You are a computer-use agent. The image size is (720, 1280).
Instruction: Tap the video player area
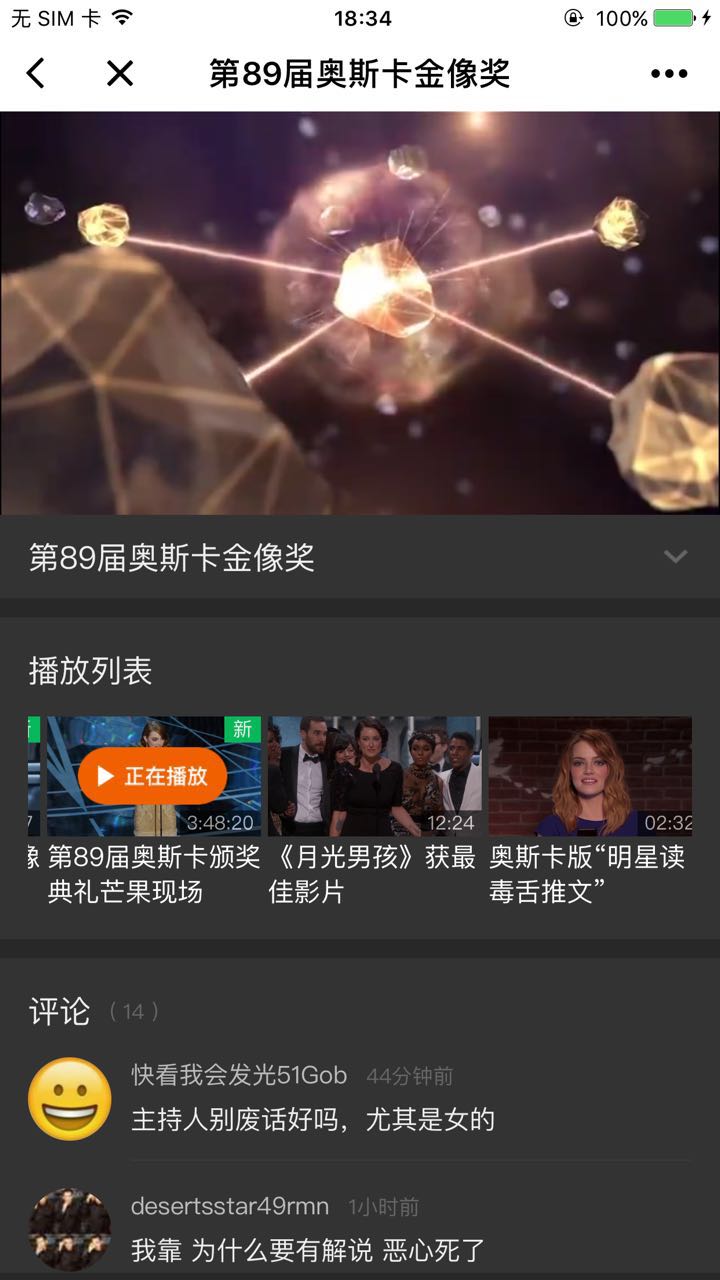360,312
